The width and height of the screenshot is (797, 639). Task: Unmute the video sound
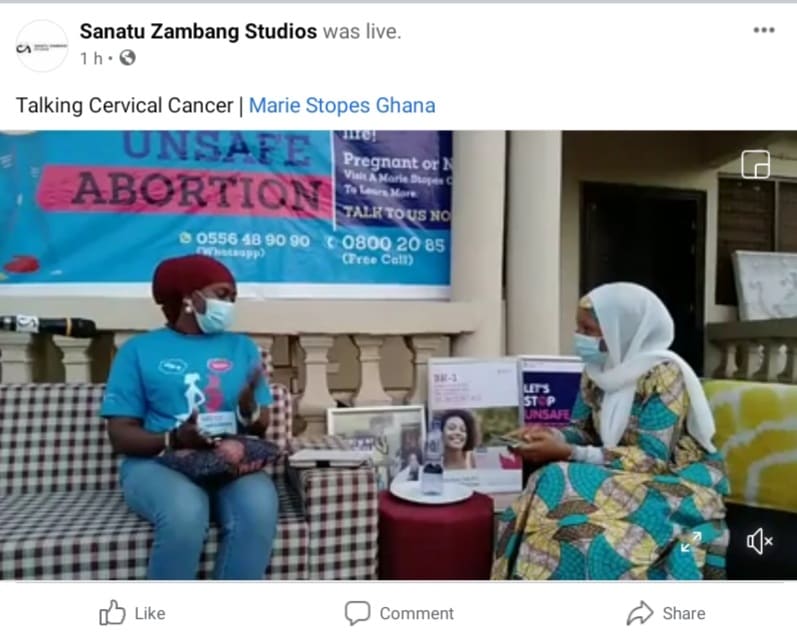(759, 542)
